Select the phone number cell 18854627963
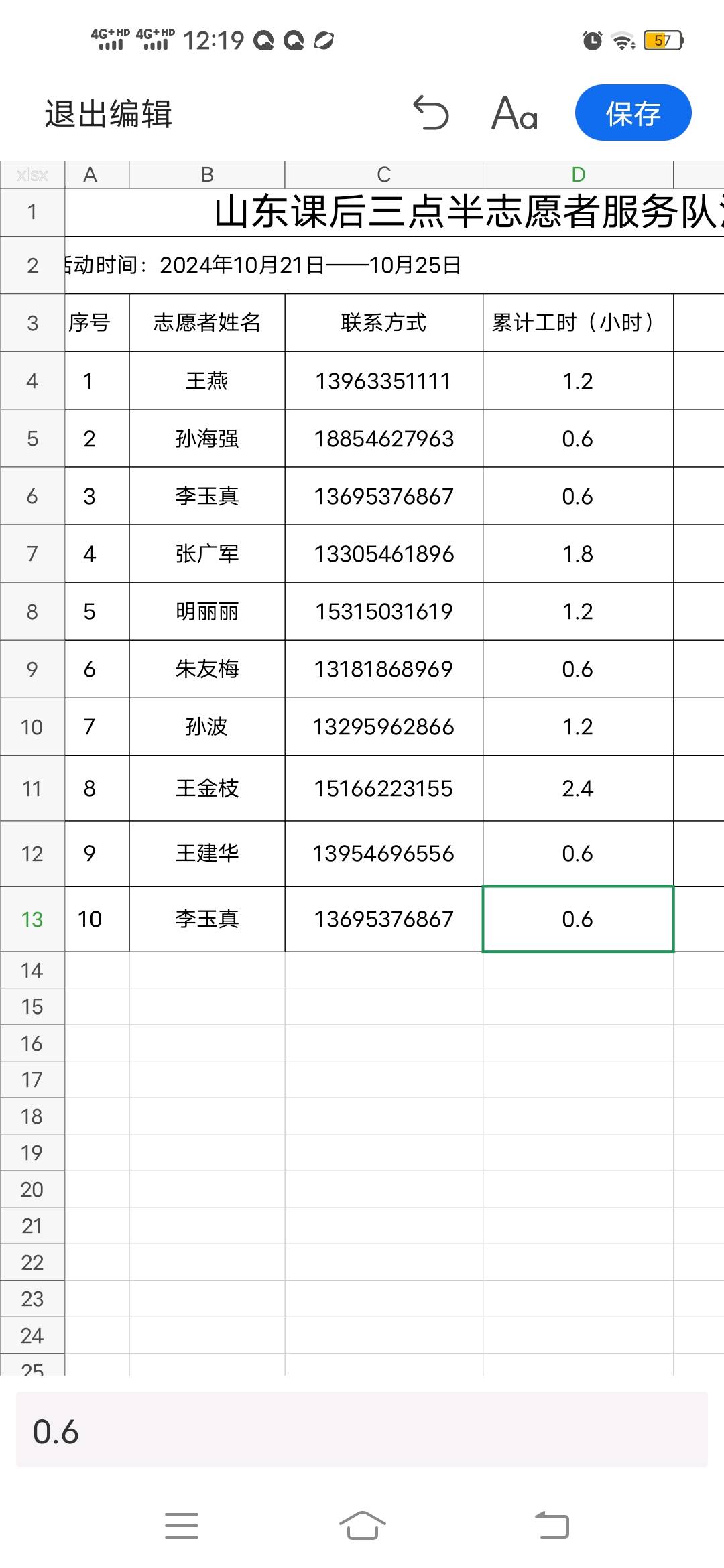The height and width of the screenshot is (1568, 724). (384, 438)
